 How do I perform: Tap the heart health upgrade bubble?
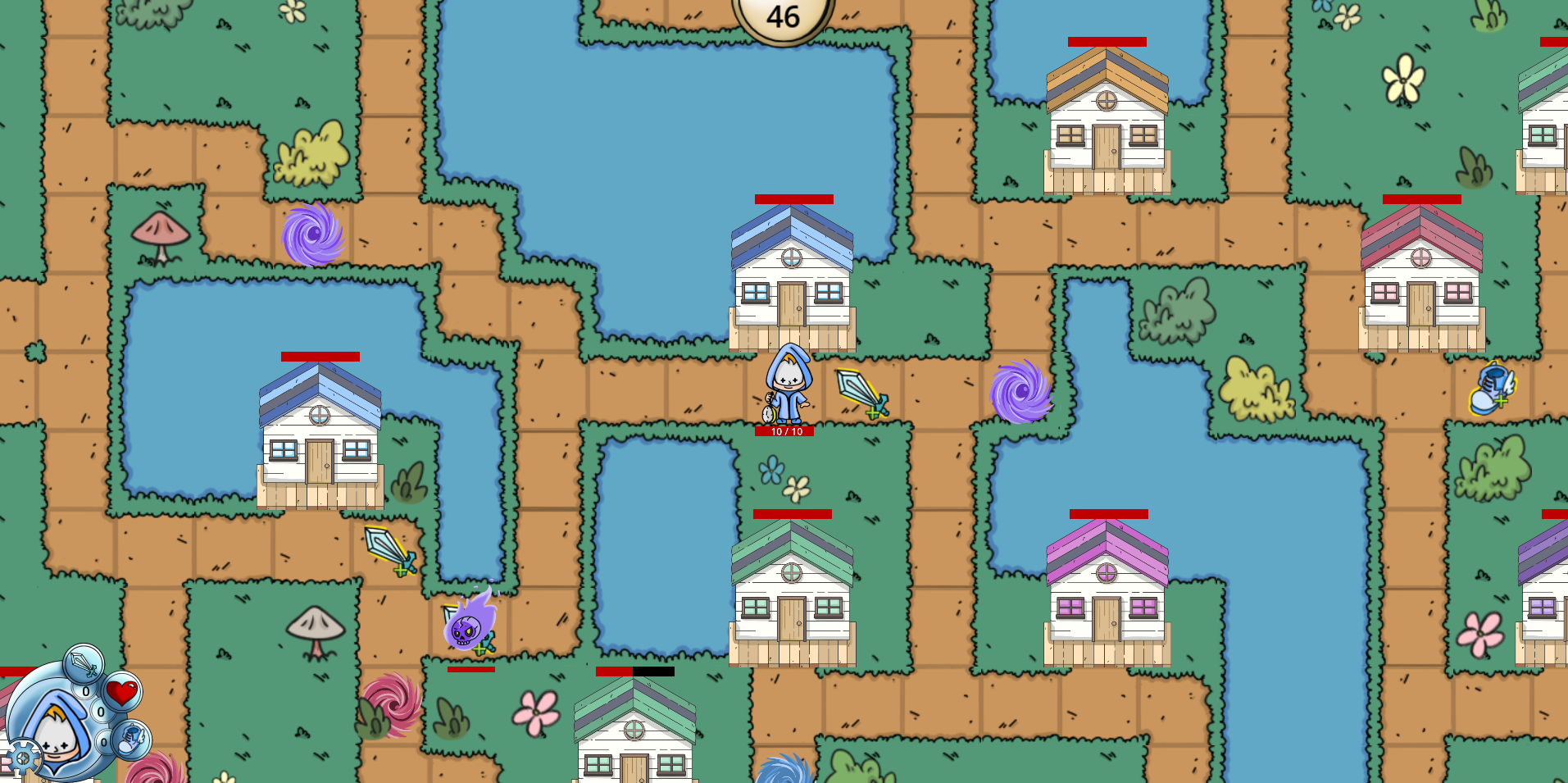122,693
